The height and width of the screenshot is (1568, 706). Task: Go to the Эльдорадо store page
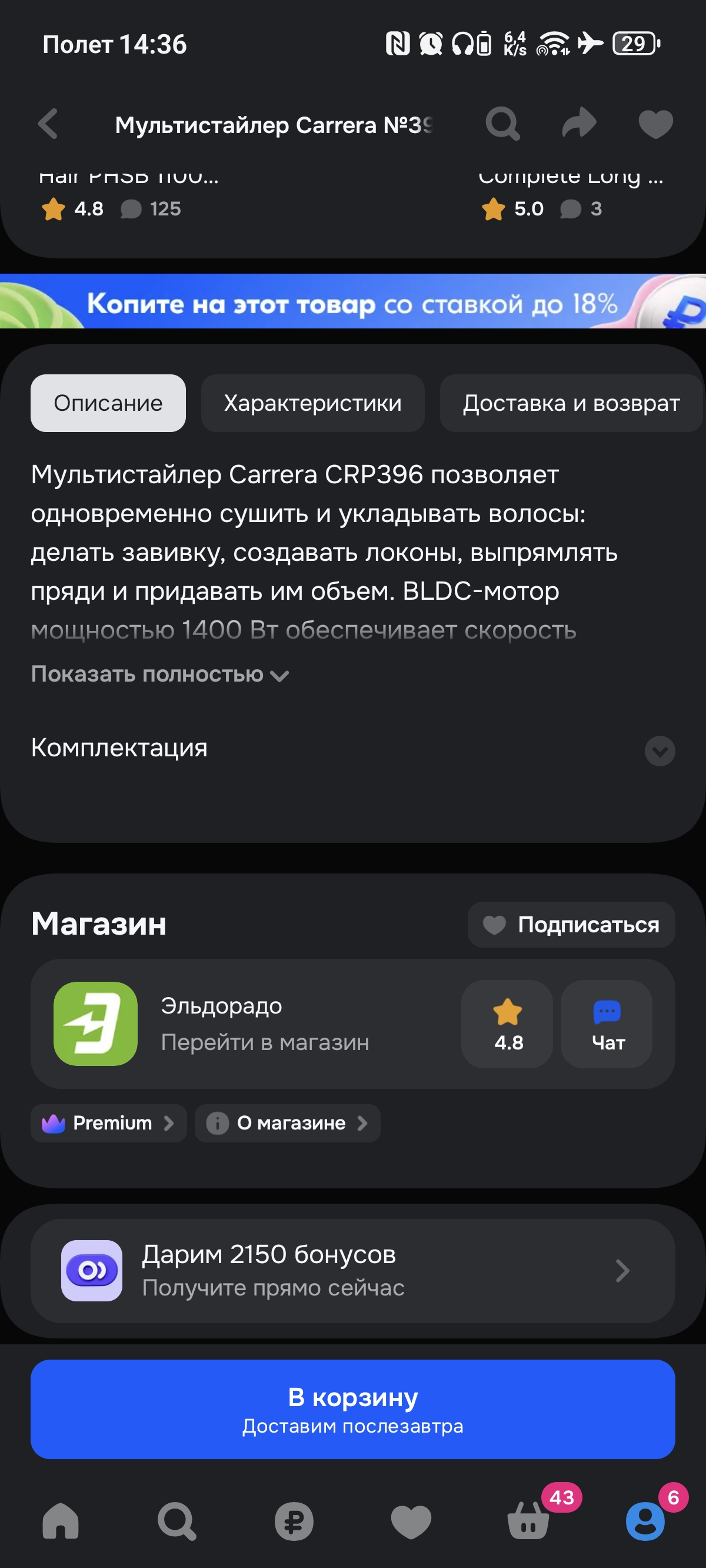tap(264, 1024)
